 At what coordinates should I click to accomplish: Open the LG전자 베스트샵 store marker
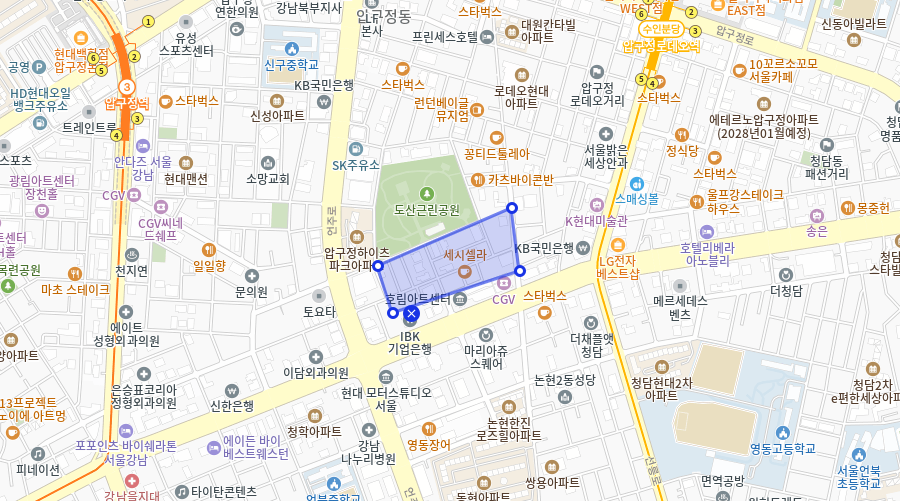point(618,244)
